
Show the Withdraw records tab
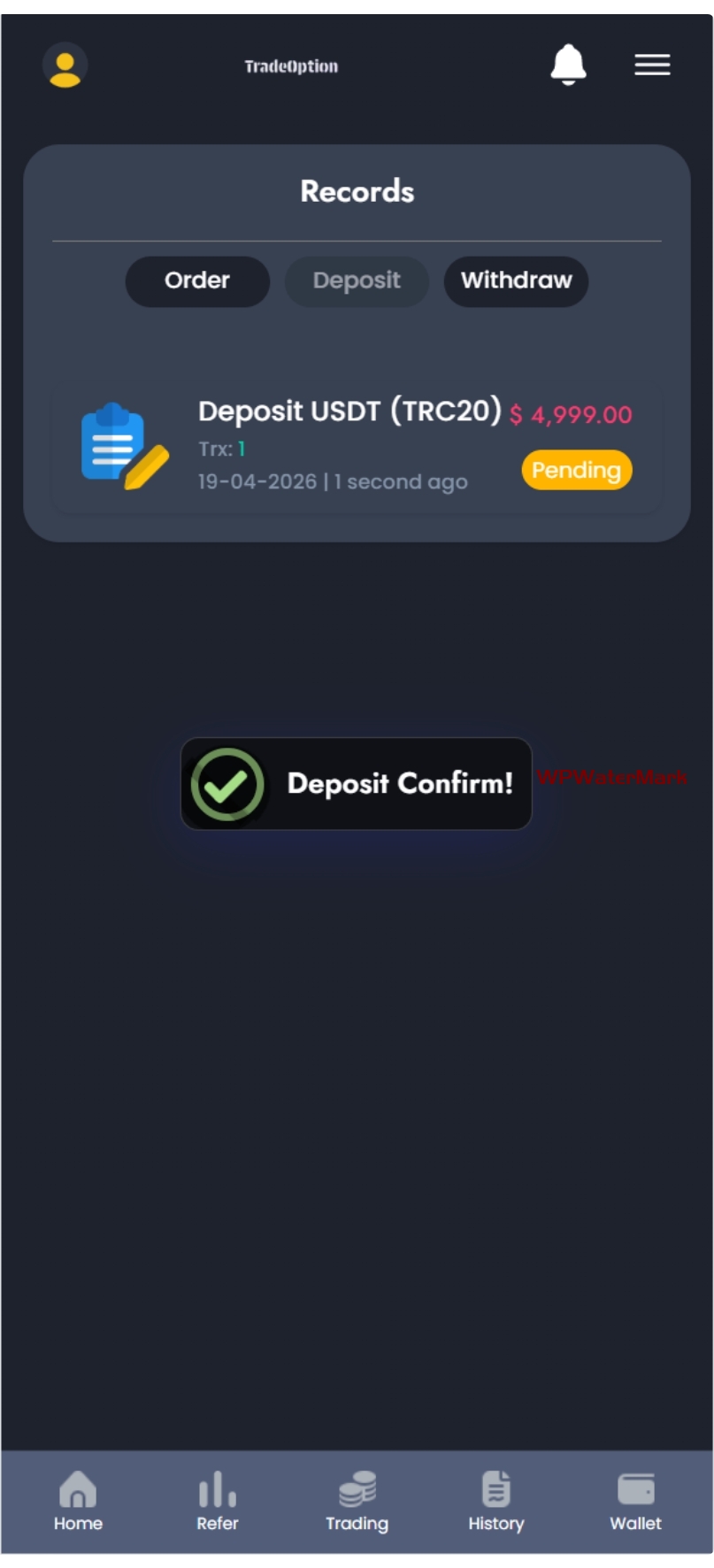tap(516, 281)
